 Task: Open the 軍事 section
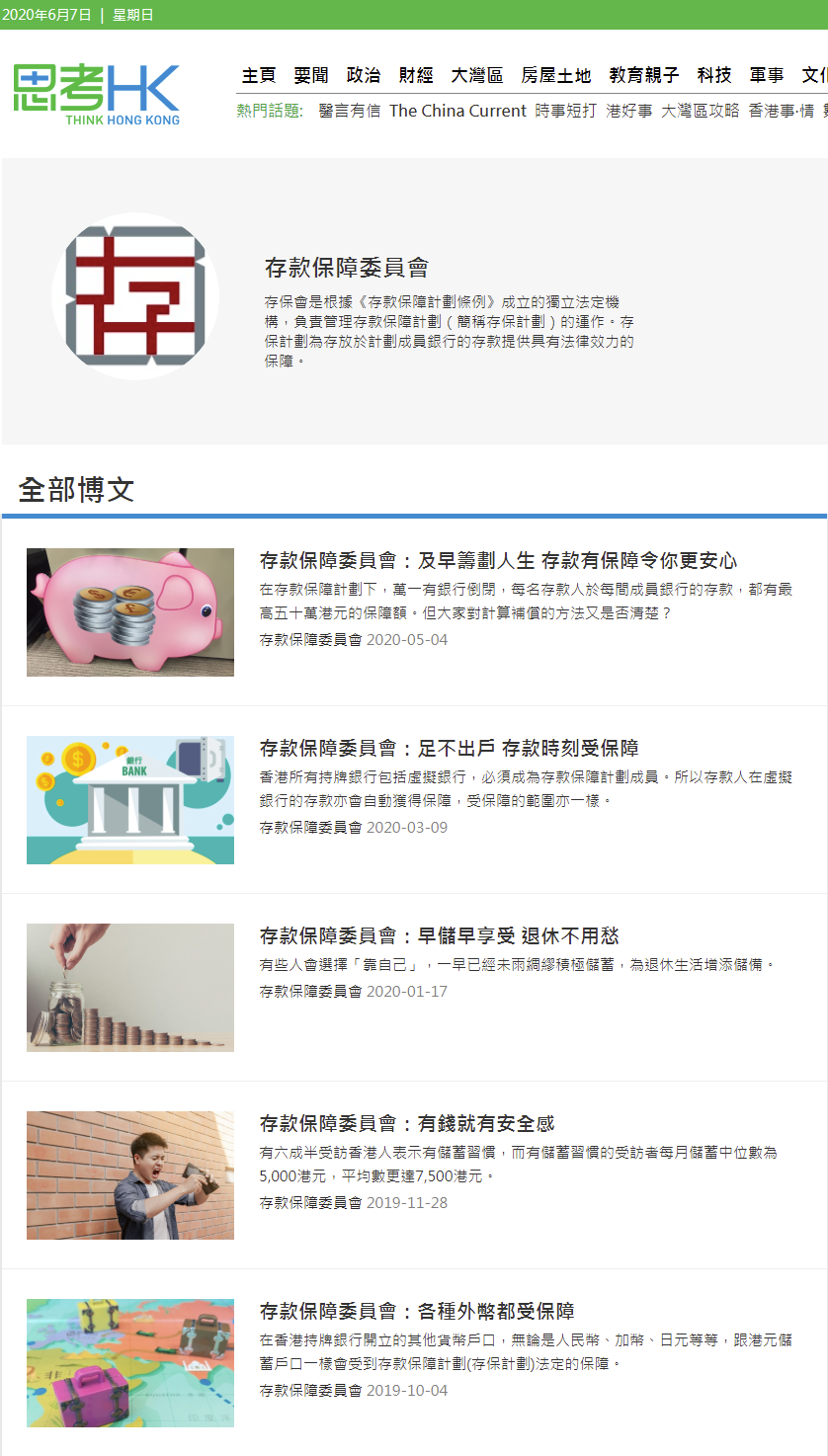point(767,76)
